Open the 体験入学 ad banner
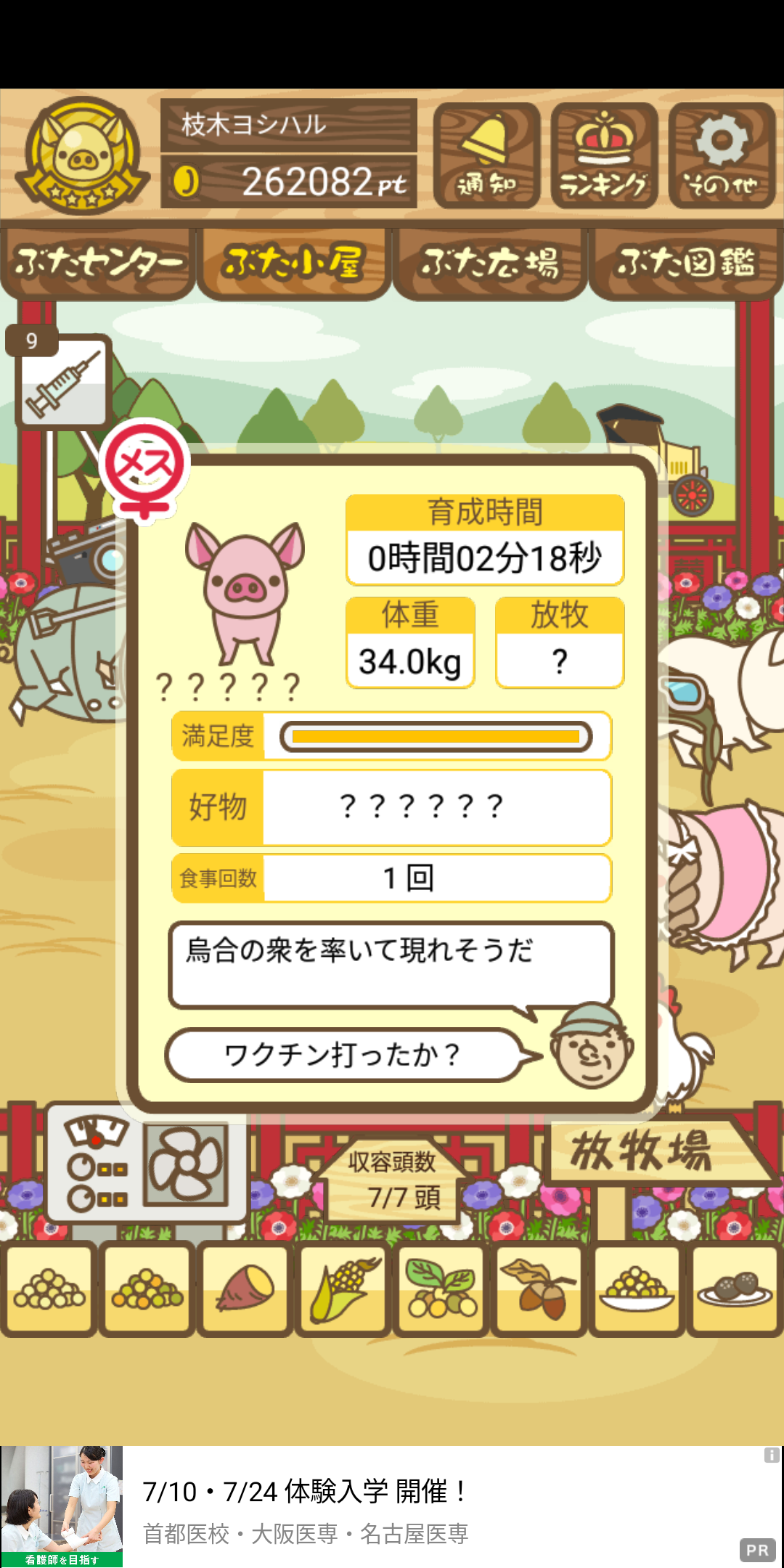The image size is (784, 1568). pos(392,1507)
